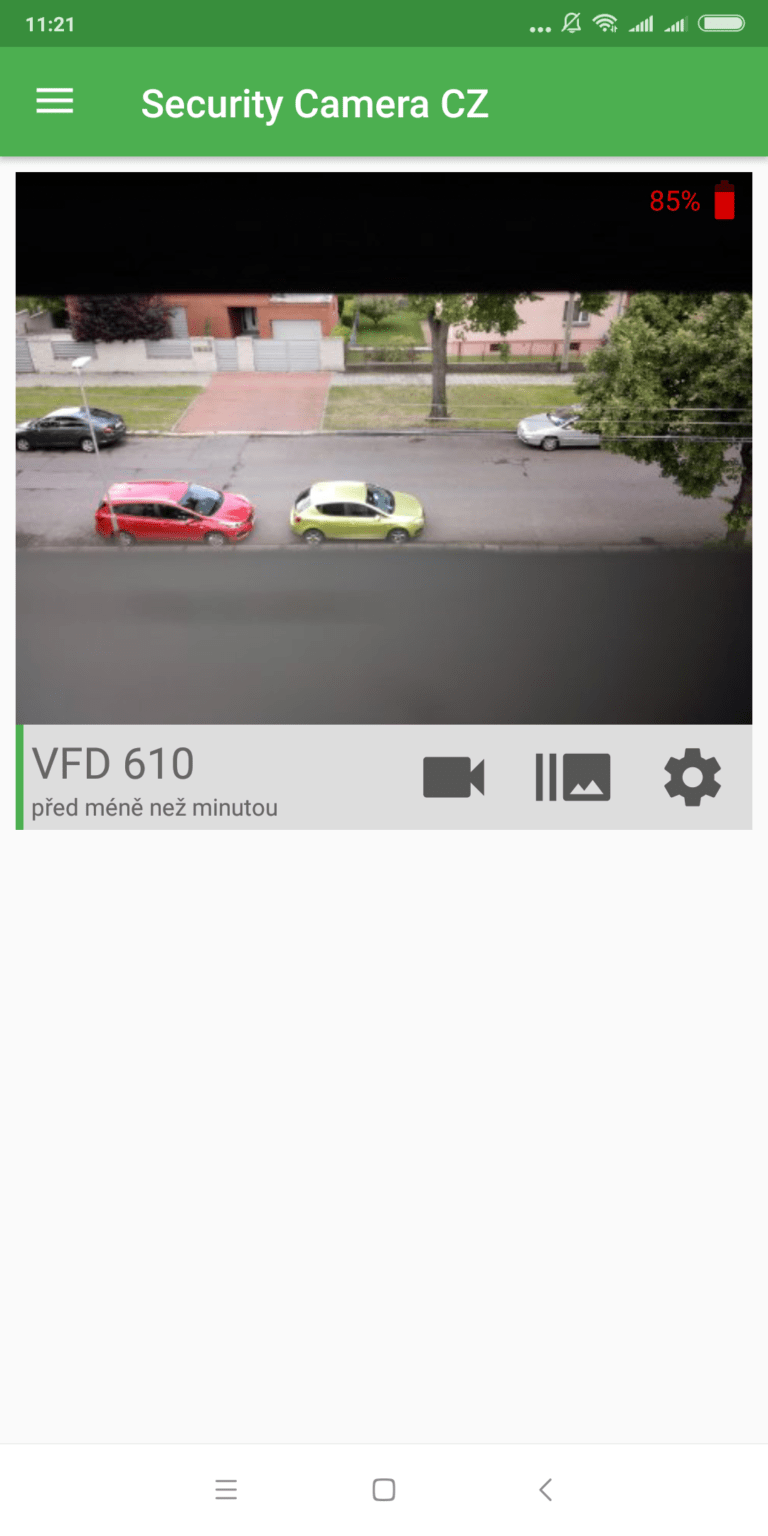The width and height of the screenshot is (768, 1536).
Task: Open the navigation drawer menu
Action: (x=54, y=101)
